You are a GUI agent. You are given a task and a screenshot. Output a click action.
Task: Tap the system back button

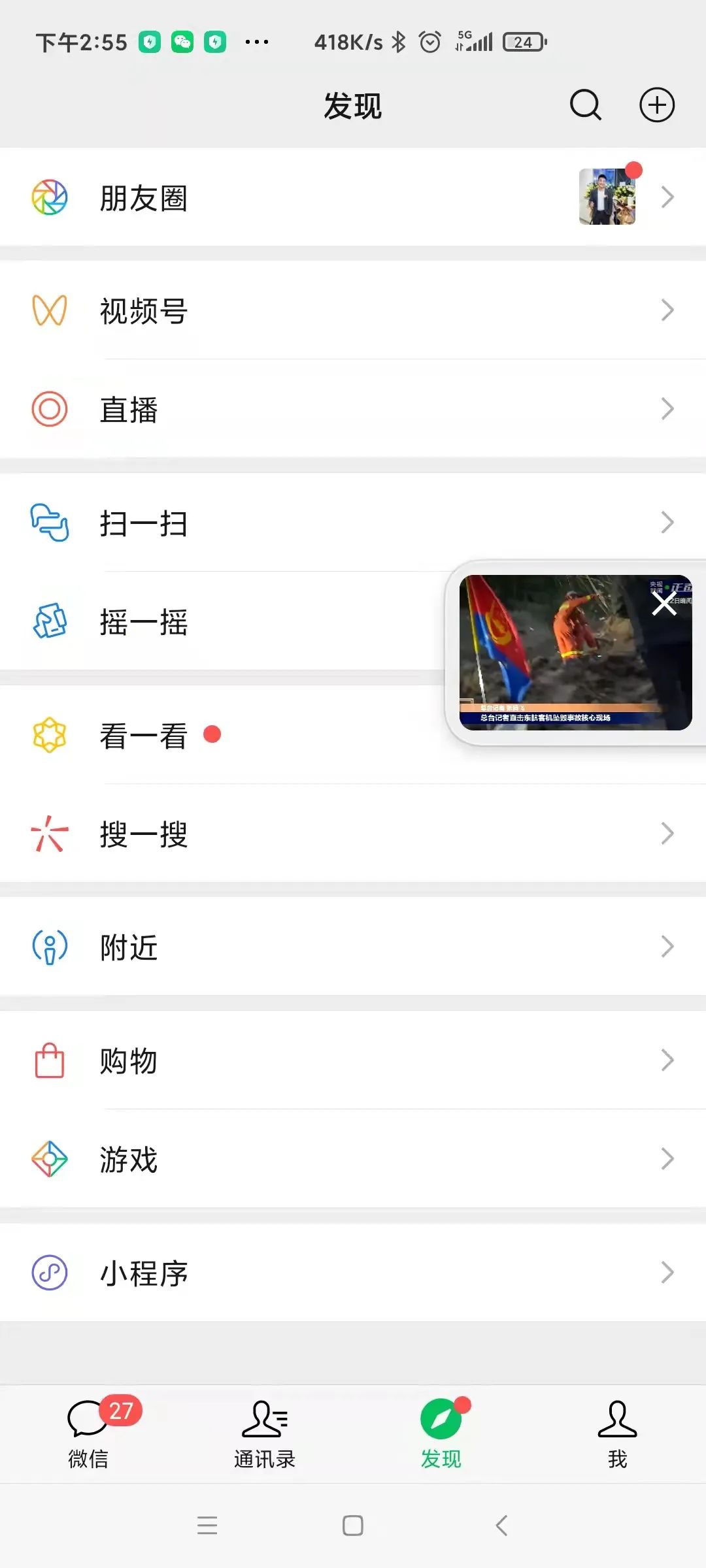(501, 1526)
